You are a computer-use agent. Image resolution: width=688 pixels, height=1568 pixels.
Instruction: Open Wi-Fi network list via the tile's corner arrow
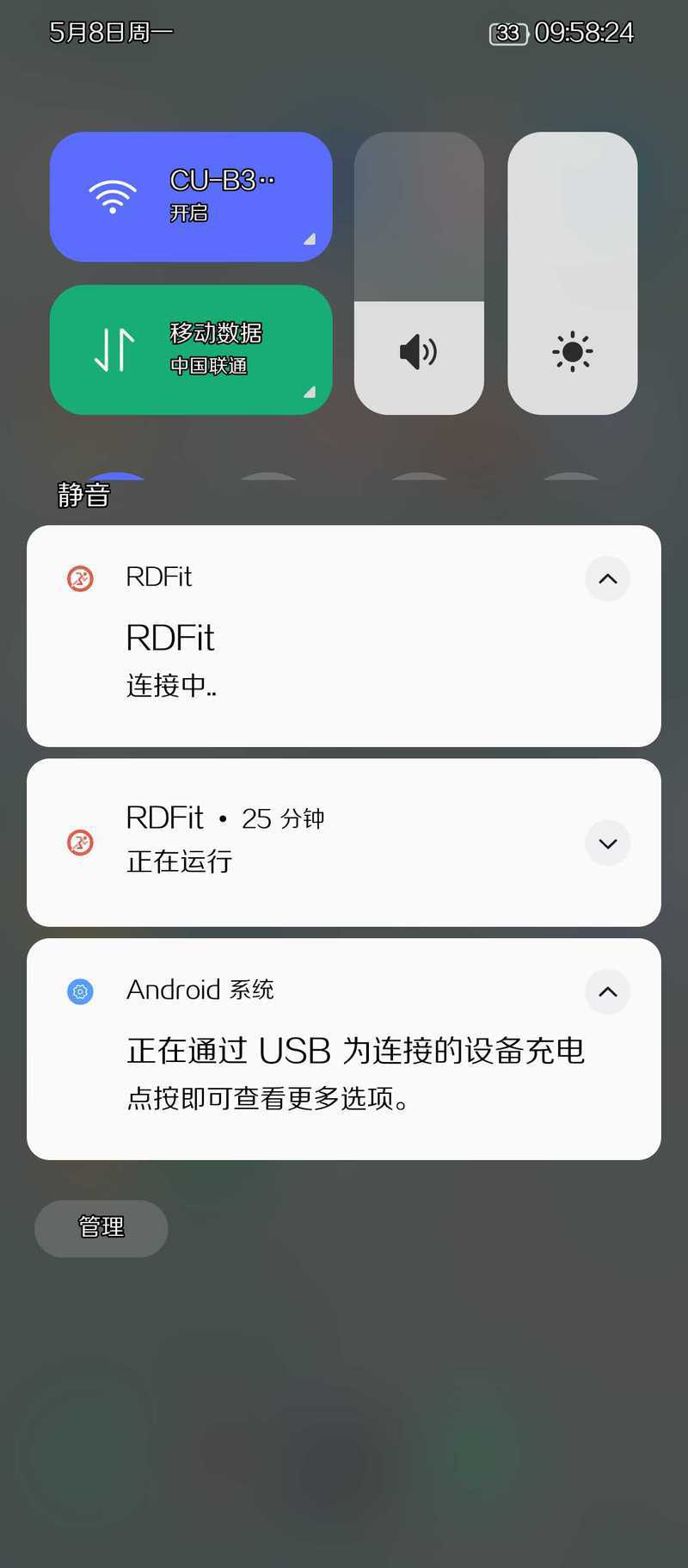click(309, 239)
